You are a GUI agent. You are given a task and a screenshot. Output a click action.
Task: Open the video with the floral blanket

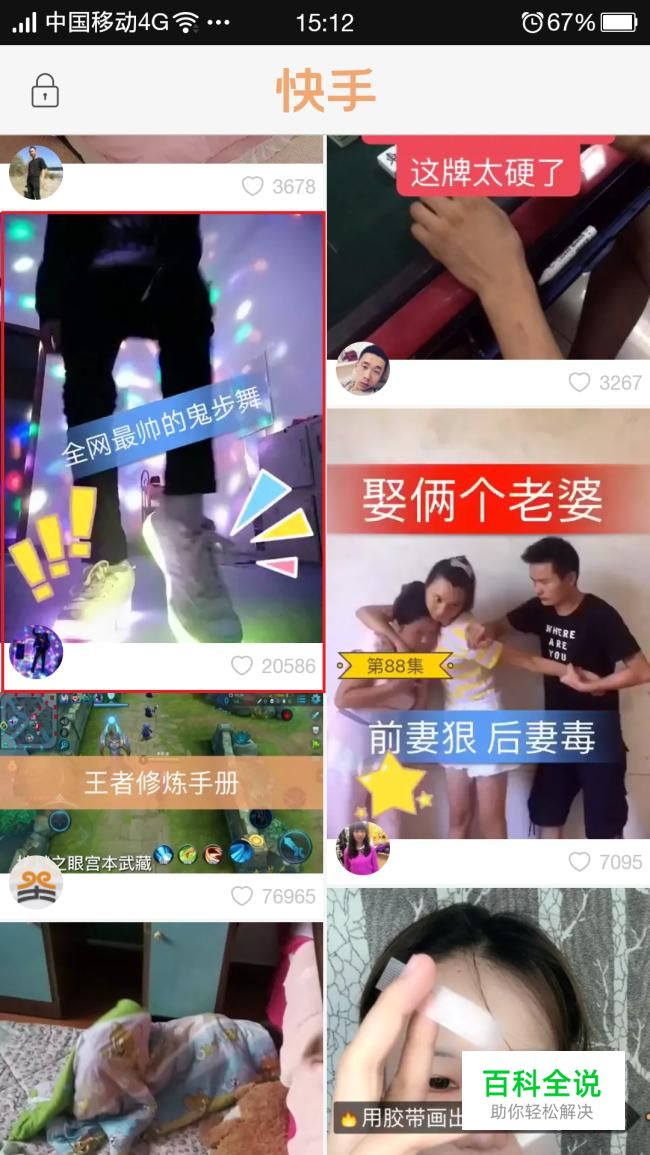(x=162, y=1040)
